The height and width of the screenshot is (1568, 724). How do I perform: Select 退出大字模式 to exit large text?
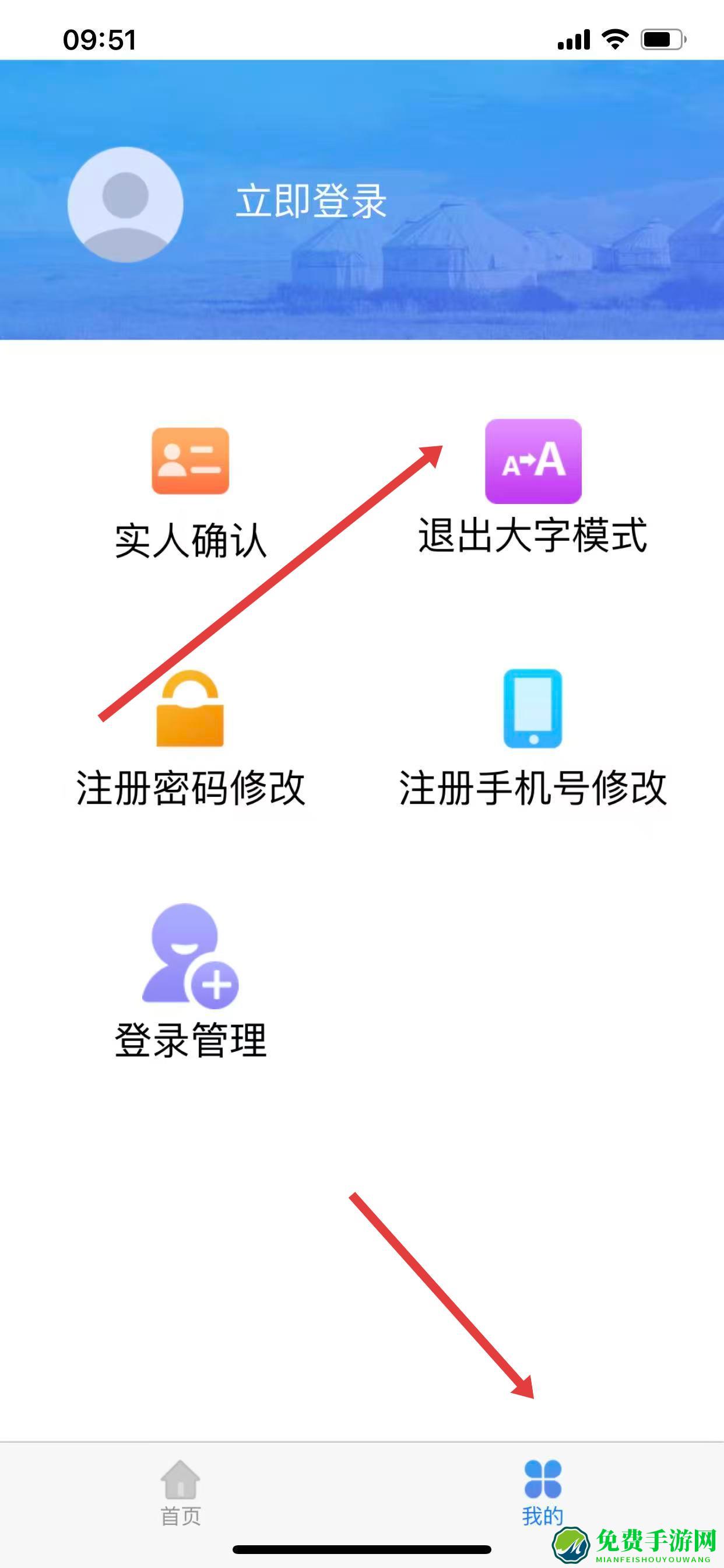point(532,486)
